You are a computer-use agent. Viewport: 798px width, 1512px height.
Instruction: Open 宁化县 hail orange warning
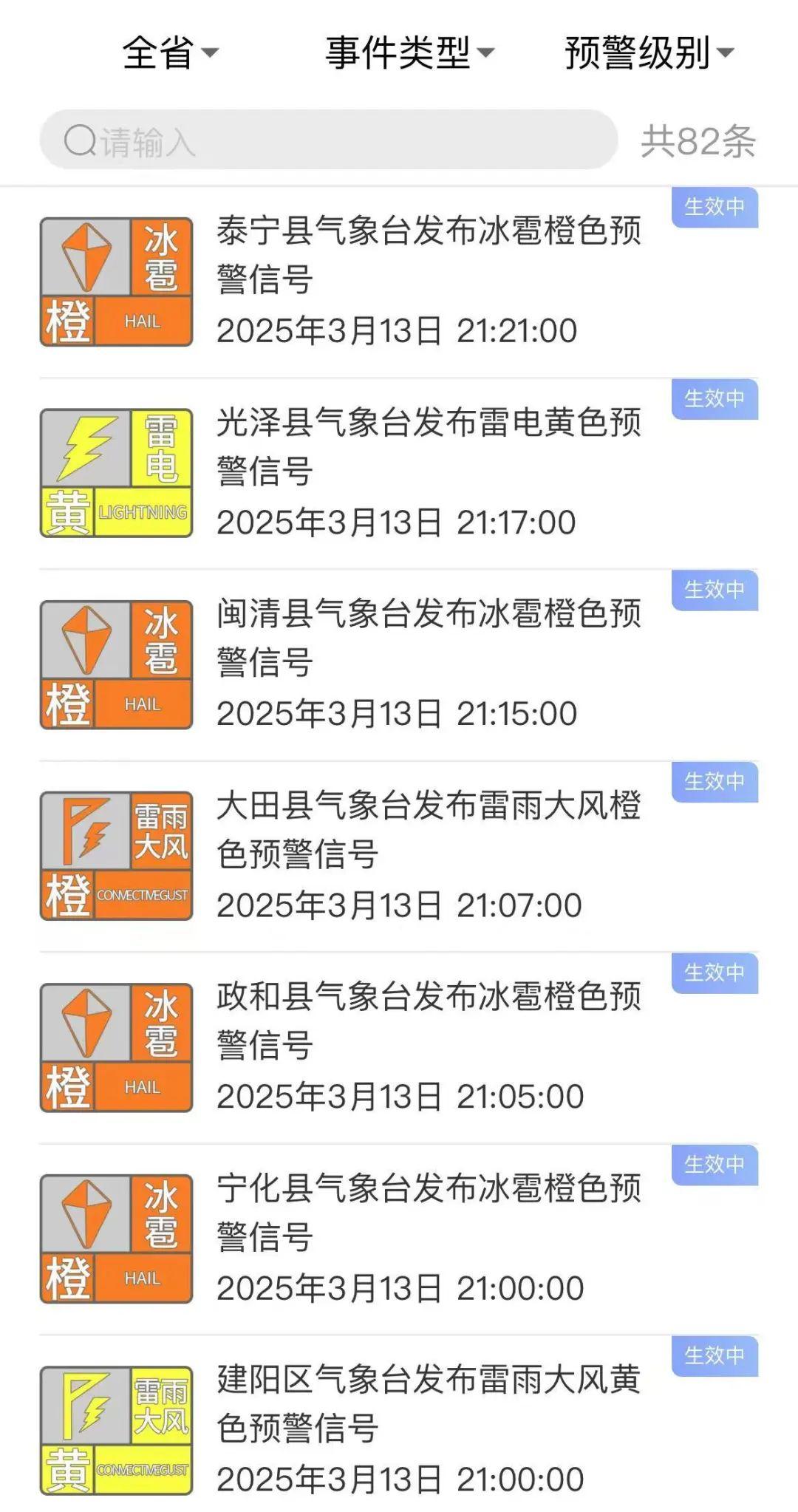(399, 1239)
